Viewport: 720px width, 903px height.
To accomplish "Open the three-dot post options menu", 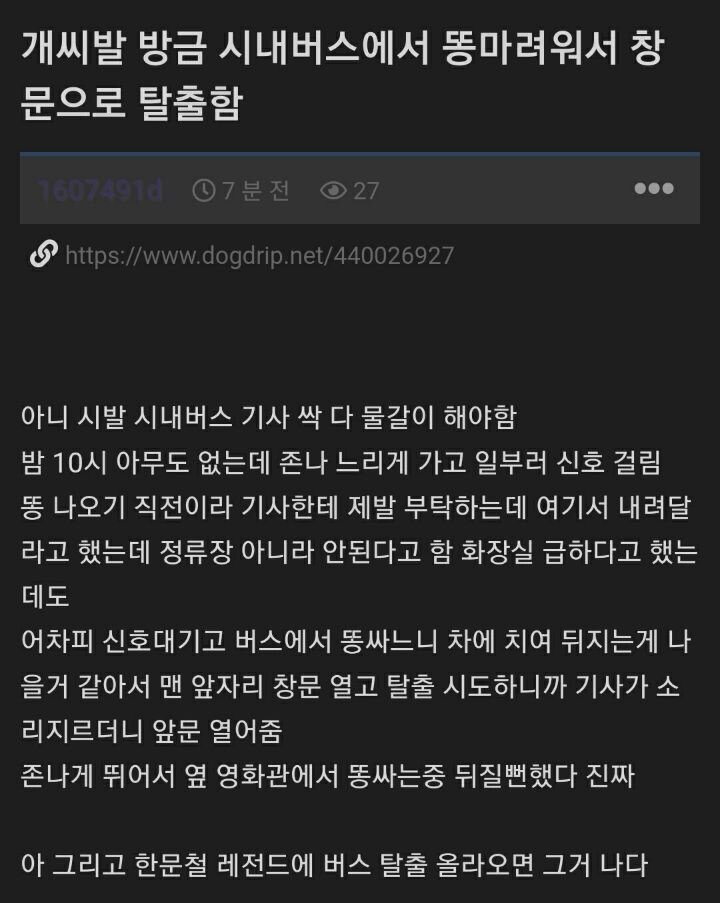I will point(653,189).
